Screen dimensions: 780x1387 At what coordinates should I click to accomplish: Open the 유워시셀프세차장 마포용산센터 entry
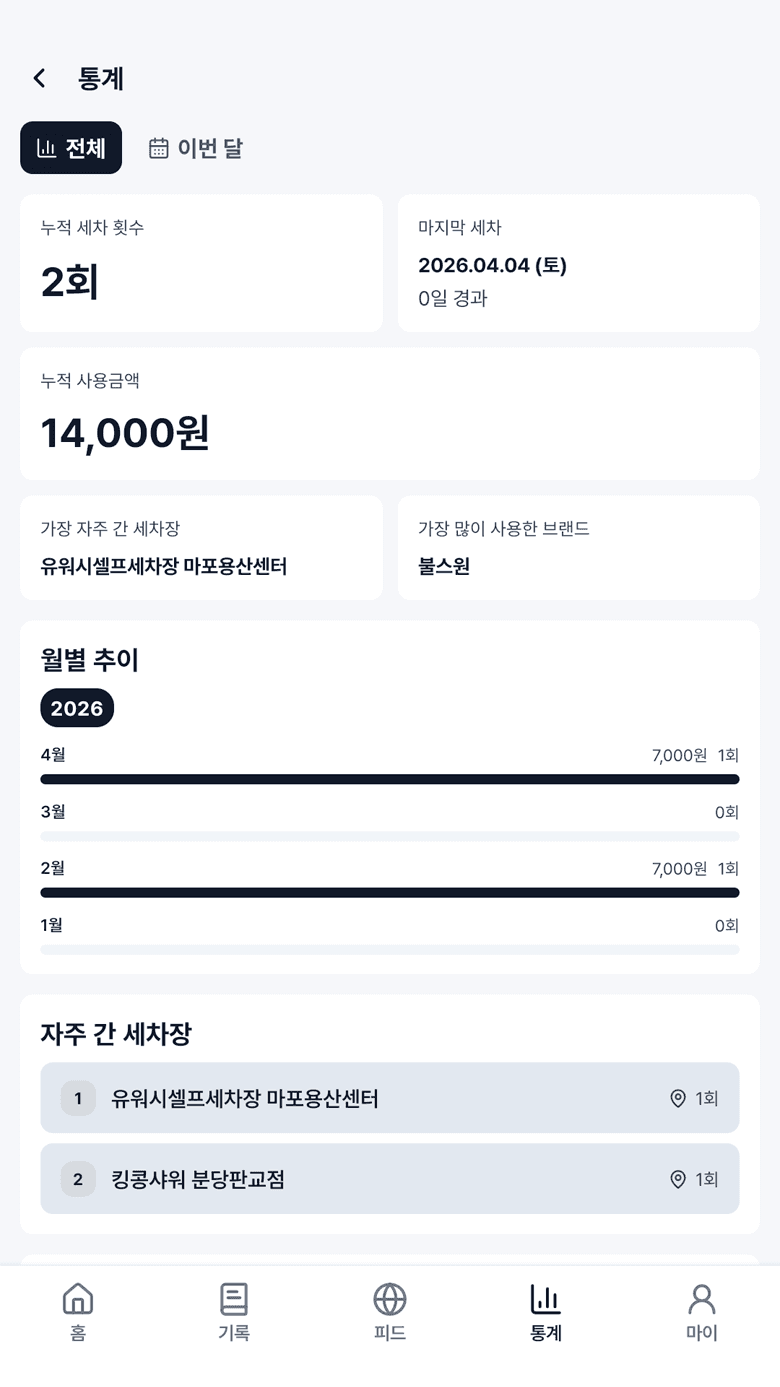click(389, 1097)
